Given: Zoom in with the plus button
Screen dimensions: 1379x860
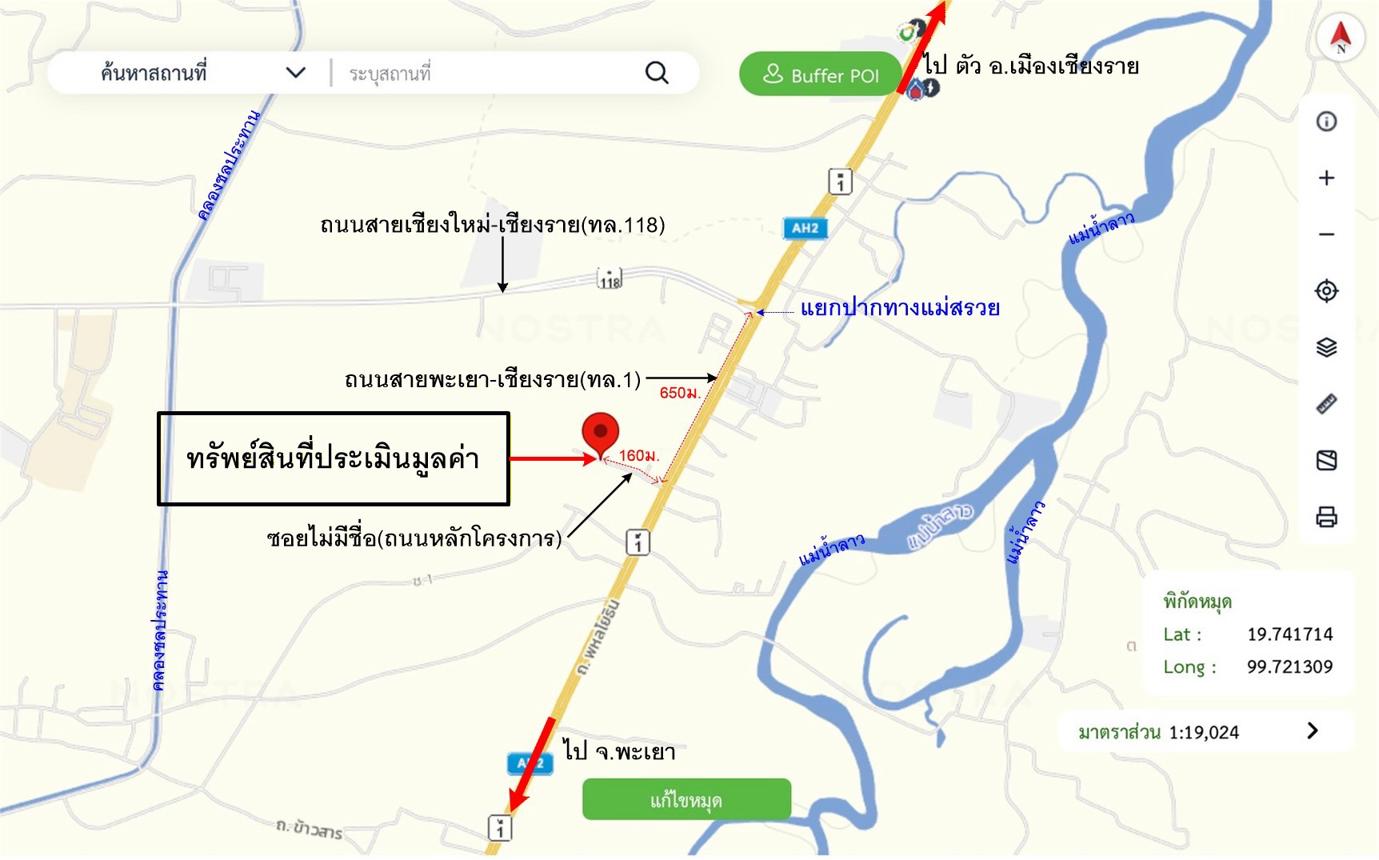Looking at the screenshot, I should pos(1326,178).
